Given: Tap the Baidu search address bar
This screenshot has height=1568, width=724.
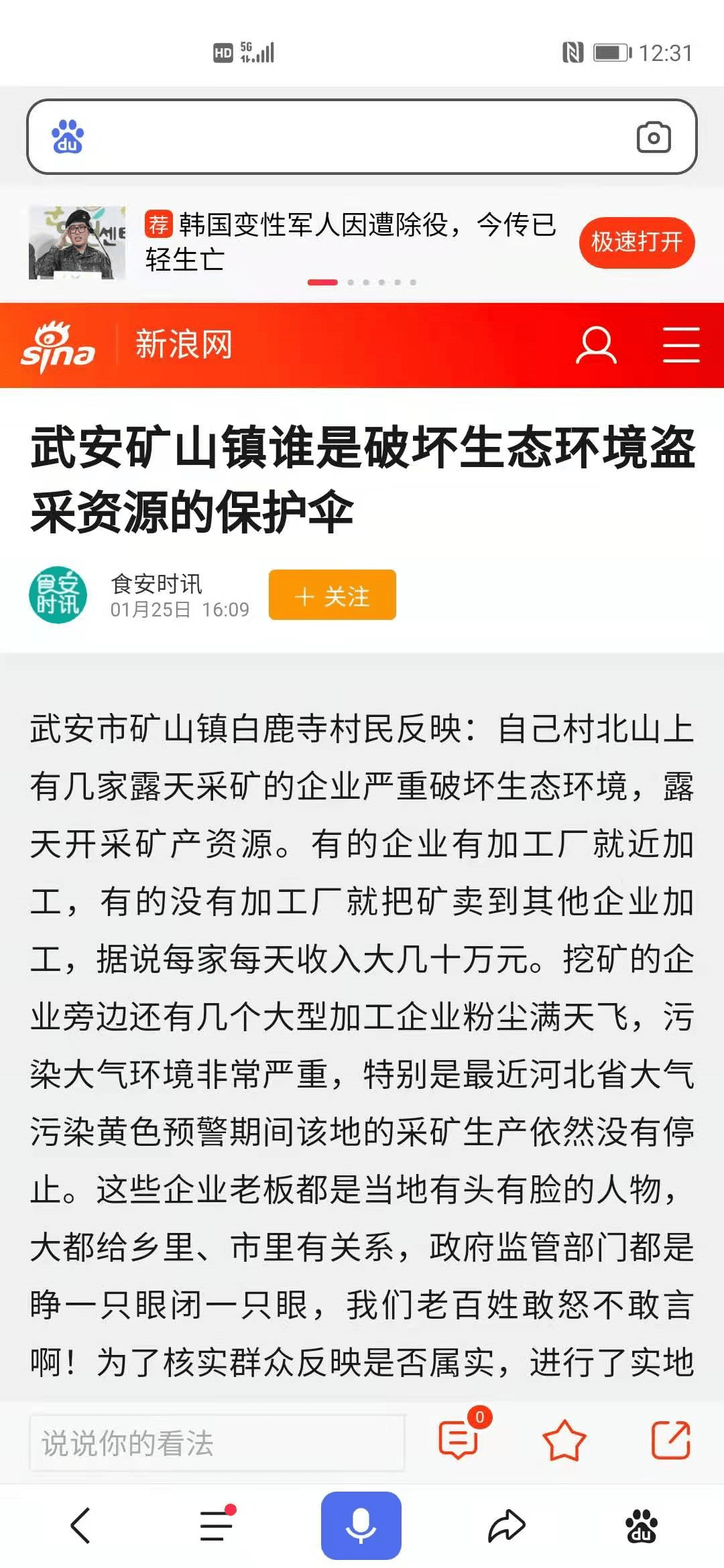Looking at the screenshot, I should (x=349, y=137).
